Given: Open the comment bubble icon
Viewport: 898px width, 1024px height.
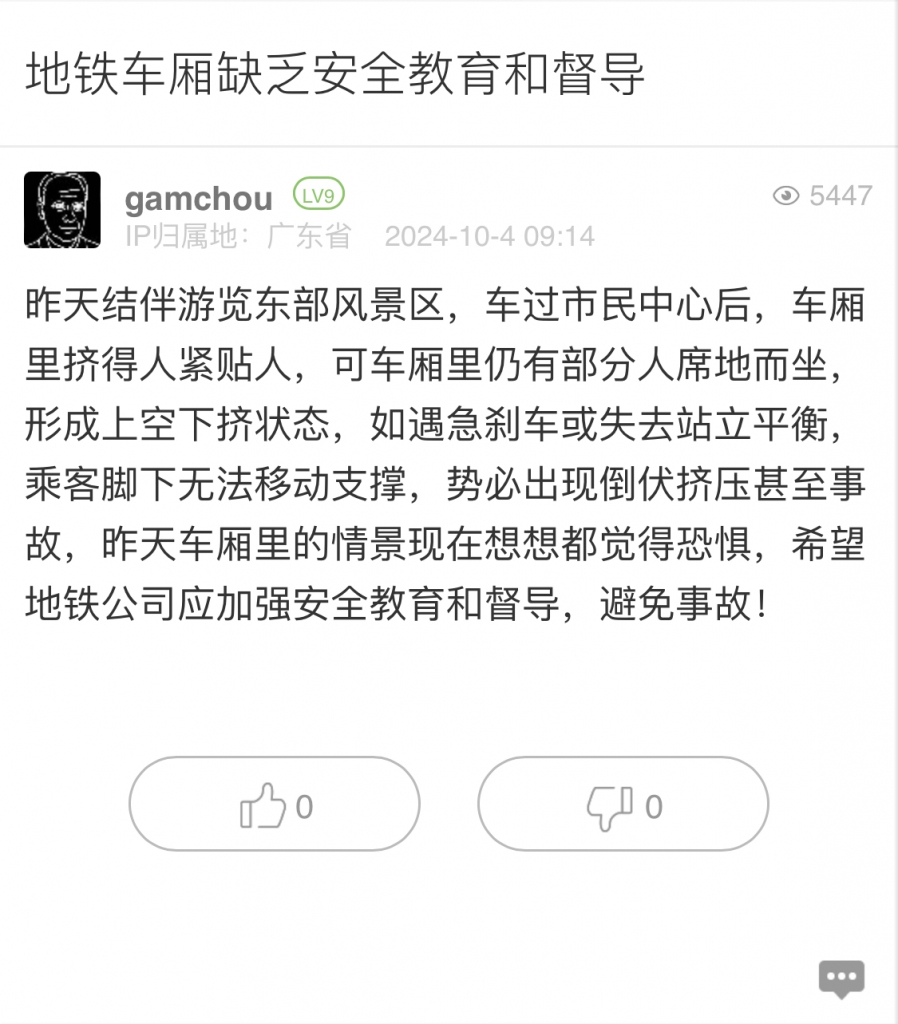Looking at the screenshot, I should [x=841, y=977].
